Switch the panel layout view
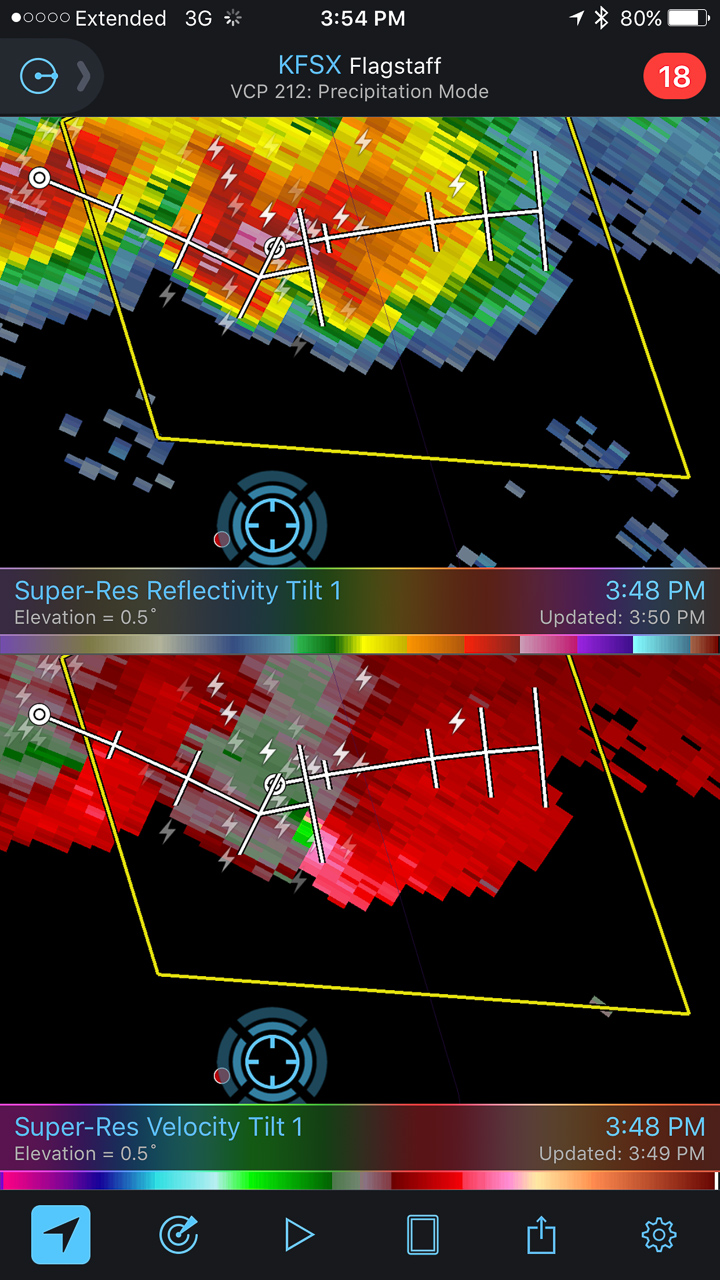The image size is (720, 1280). [422, 1235]
